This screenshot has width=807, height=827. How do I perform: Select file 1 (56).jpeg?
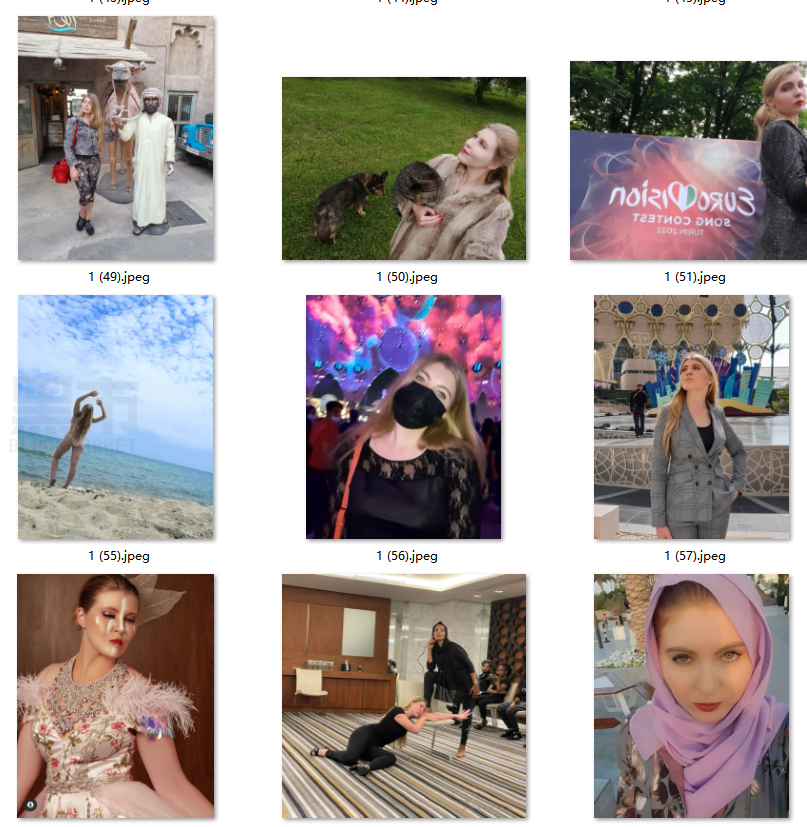(x=403, y=417)
